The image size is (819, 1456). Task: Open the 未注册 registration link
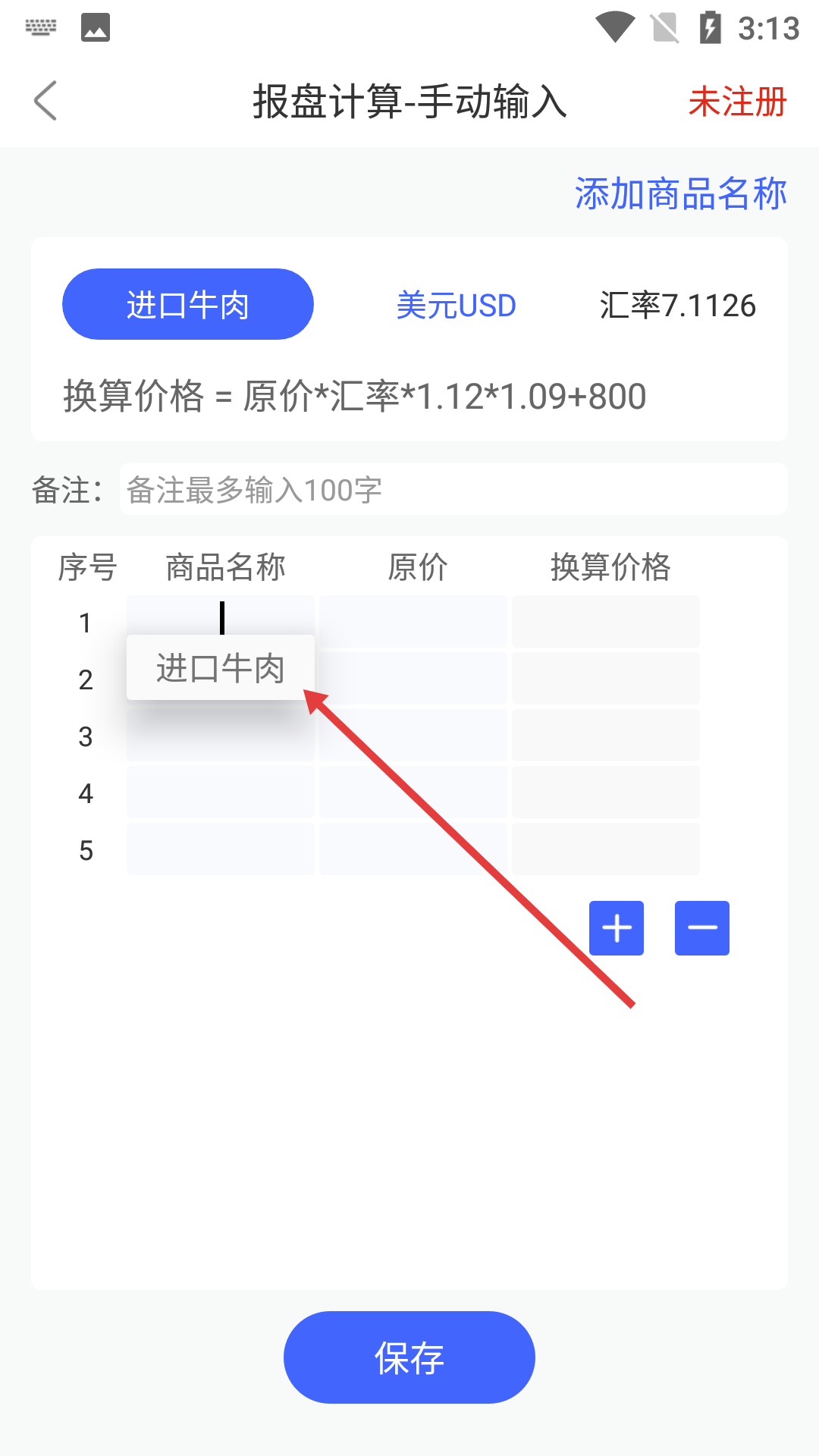click(736, 102)
